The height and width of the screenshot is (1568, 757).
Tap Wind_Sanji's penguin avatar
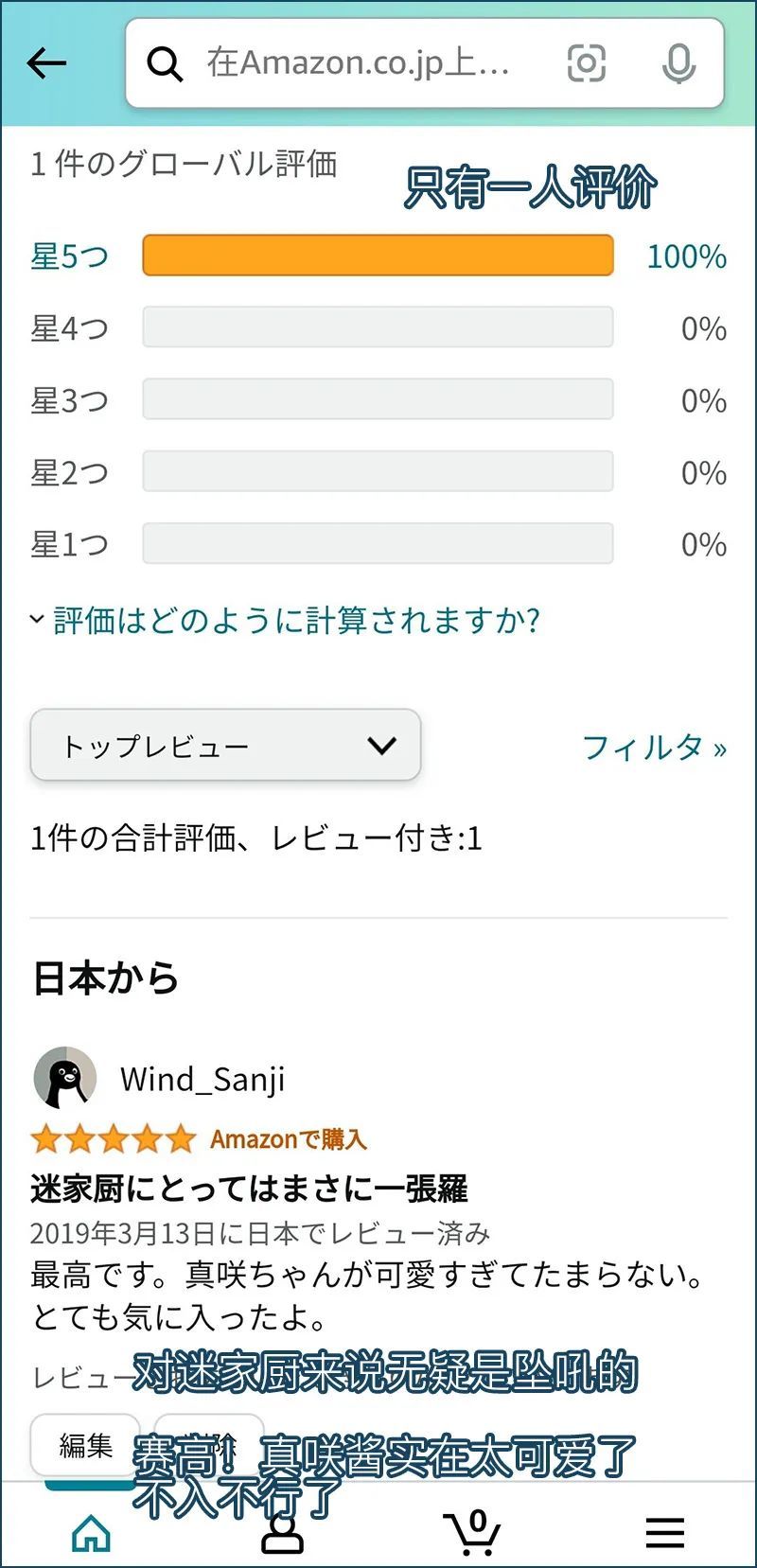65,1077
